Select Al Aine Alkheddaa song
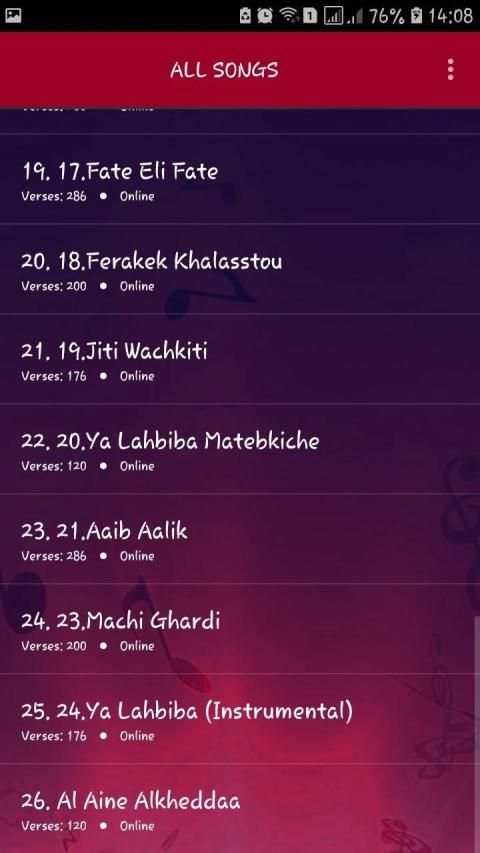This screenshot has height=853, width=480. coord(240,808)
